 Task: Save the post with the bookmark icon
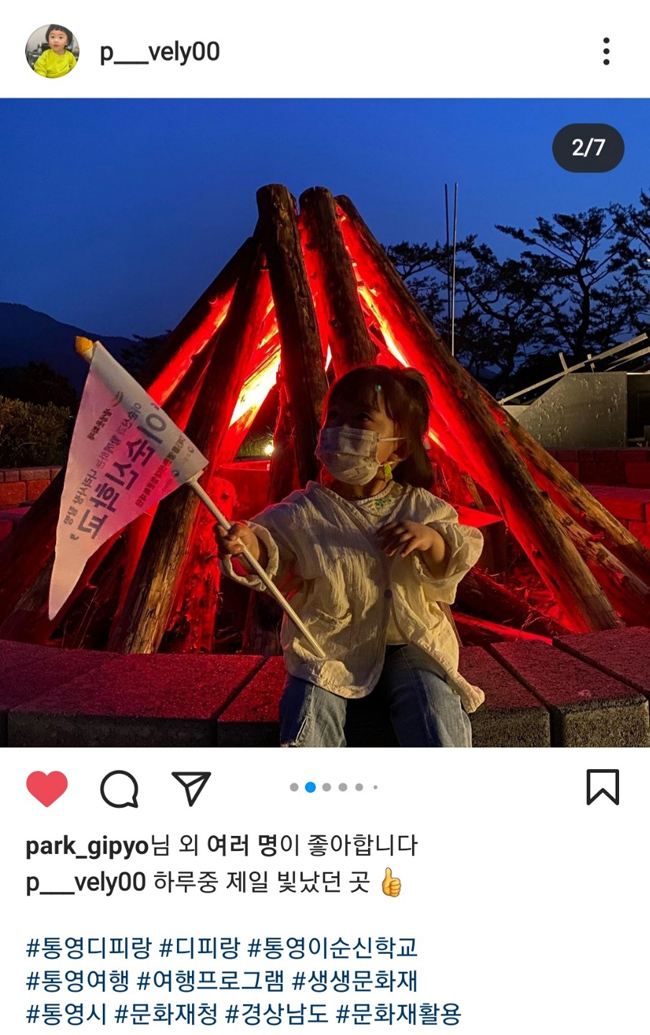click(x=602, y=788)
